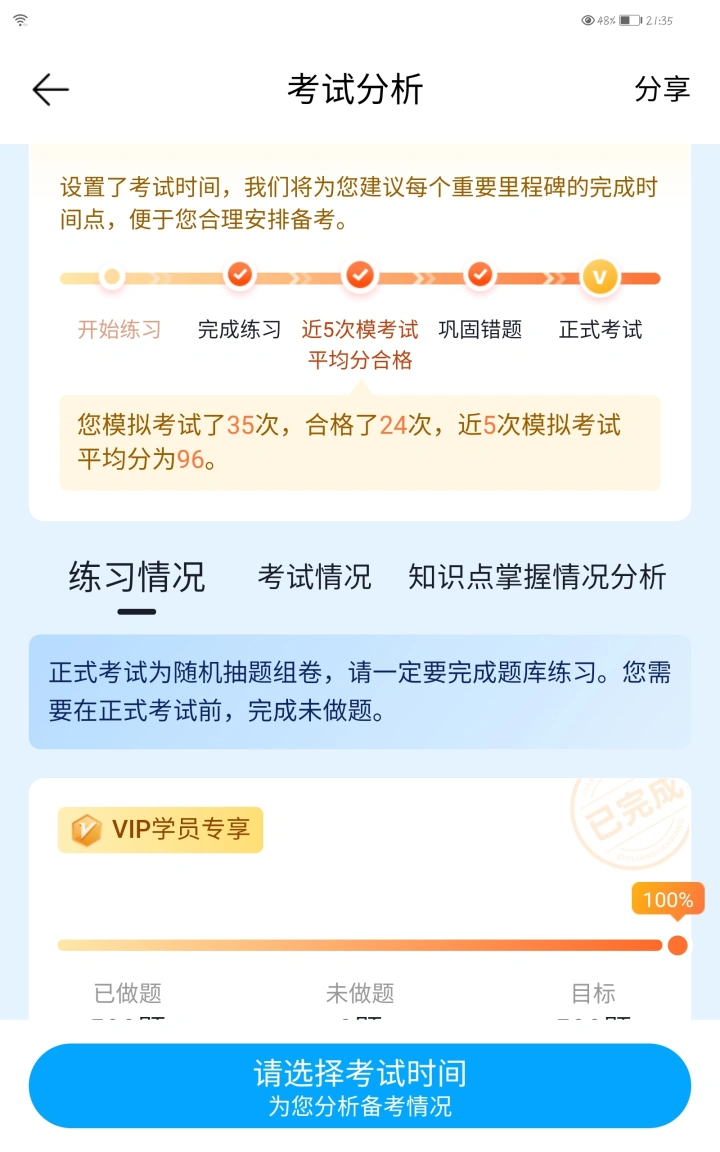Select the 练习情况 tab

pos(137,577)
